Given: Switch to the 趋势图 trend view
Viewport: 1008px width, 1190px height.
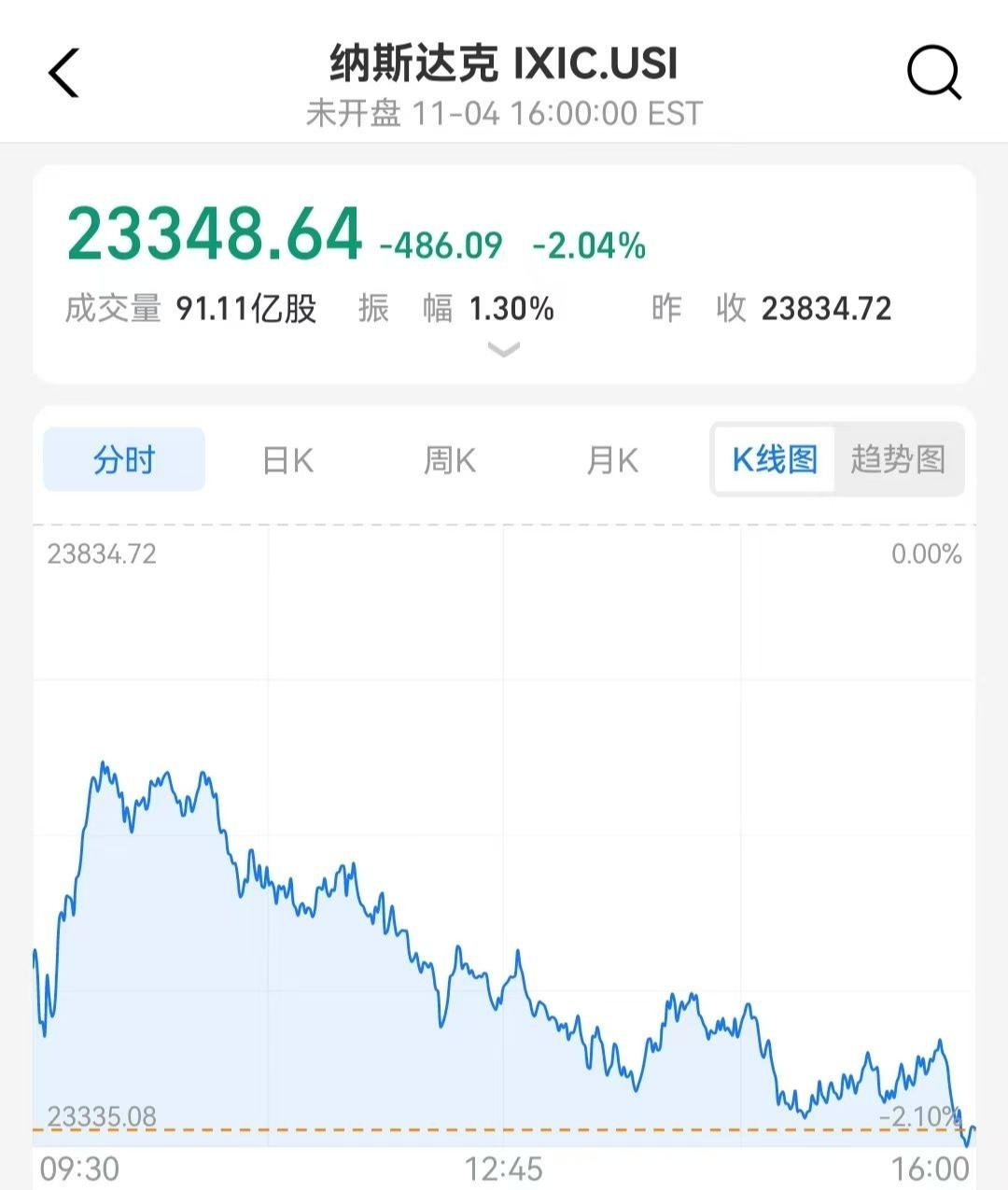Looking at the screenshot, I should coord(899,459).
